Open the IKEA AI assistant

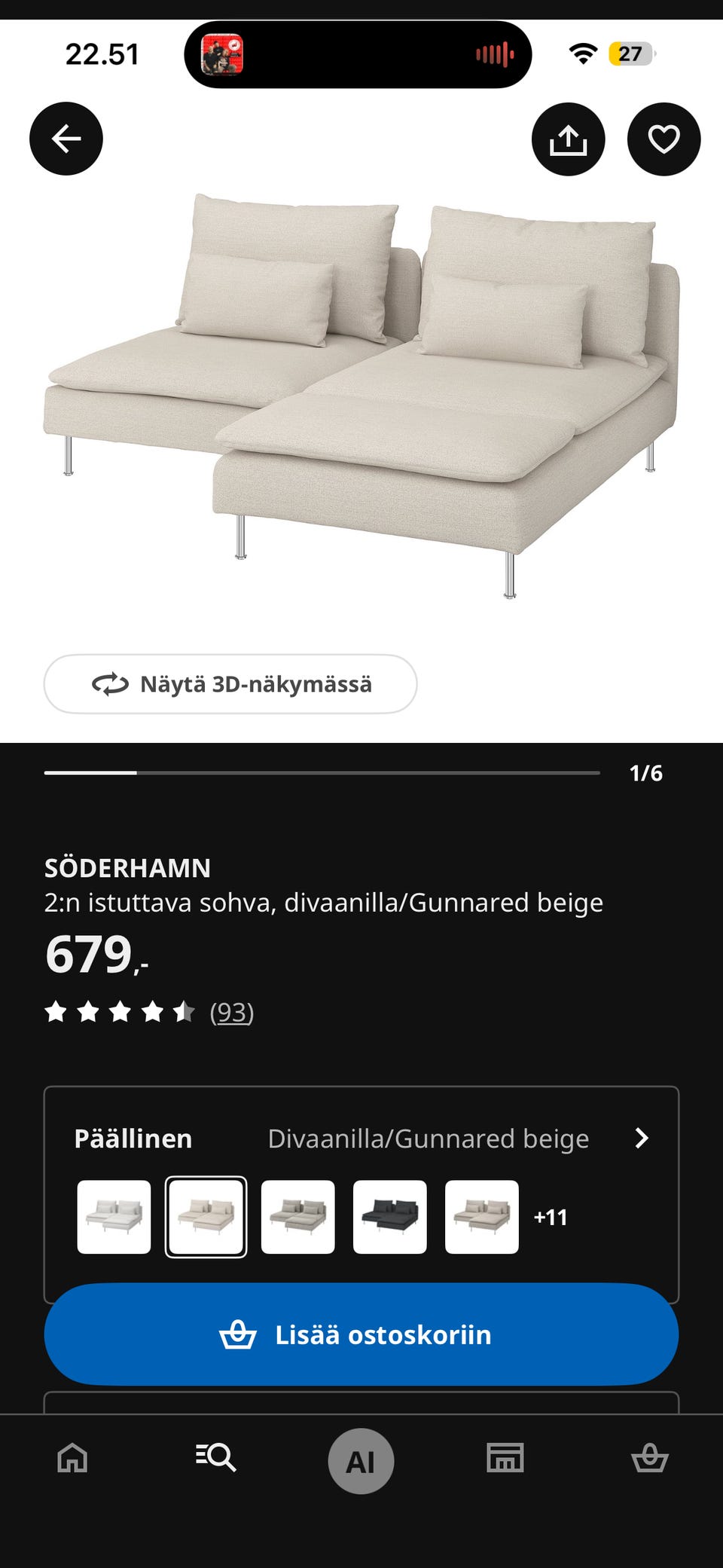361,1459
